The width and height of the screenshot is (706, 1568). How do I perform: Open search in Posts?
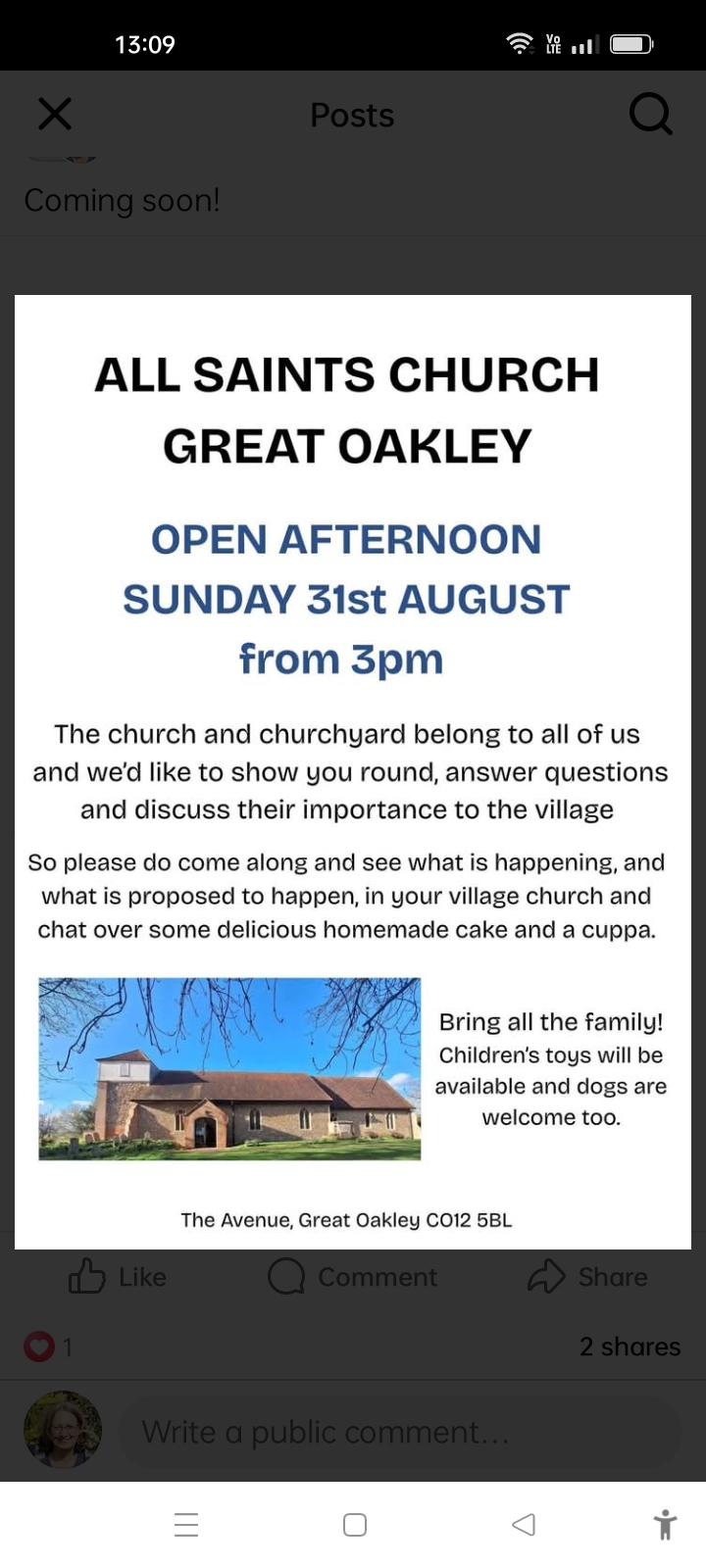(651, 115)
